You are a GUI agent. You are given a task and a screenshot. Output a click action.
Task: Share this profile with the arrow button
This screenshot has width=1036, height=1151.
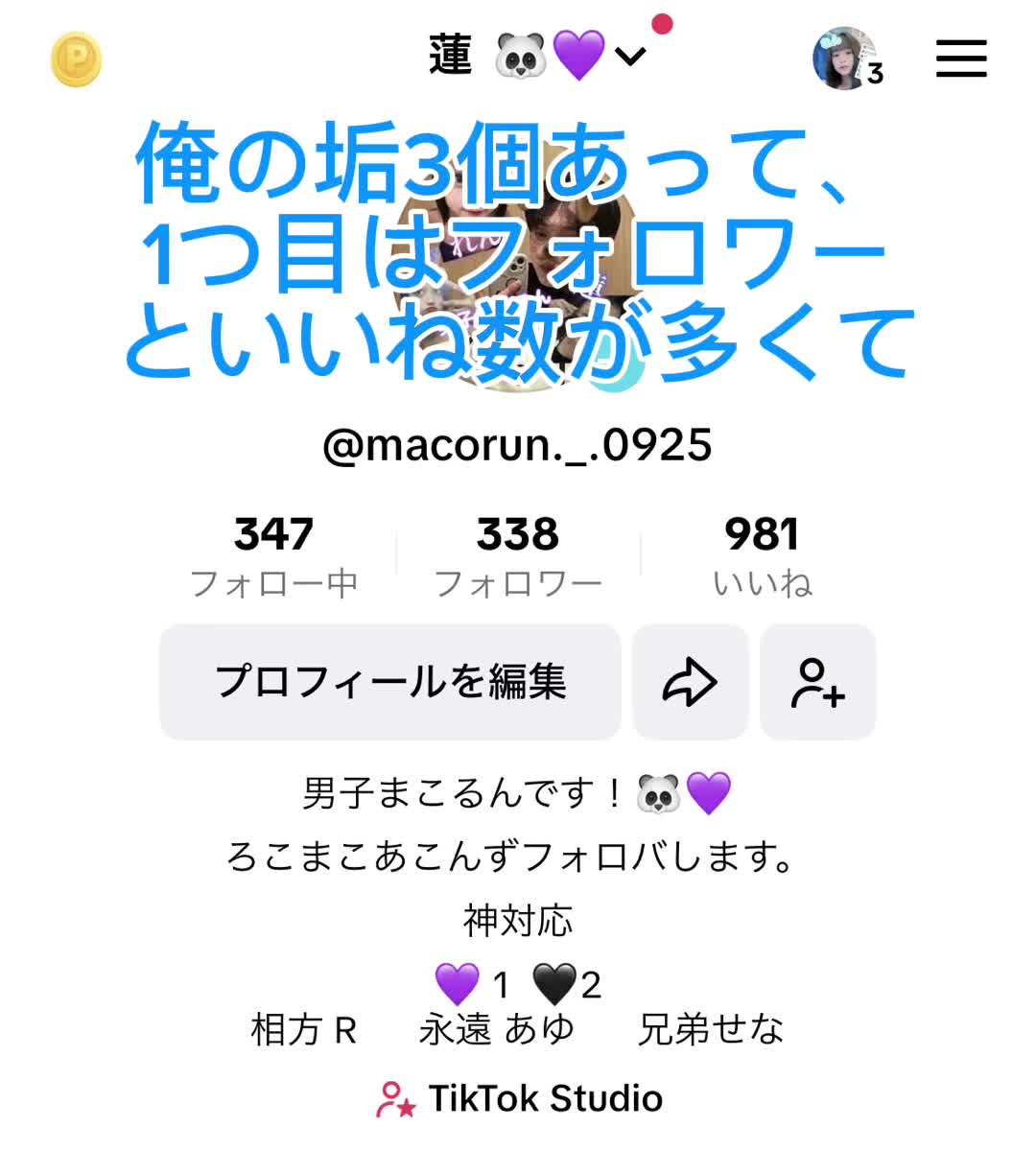[690, 682]
